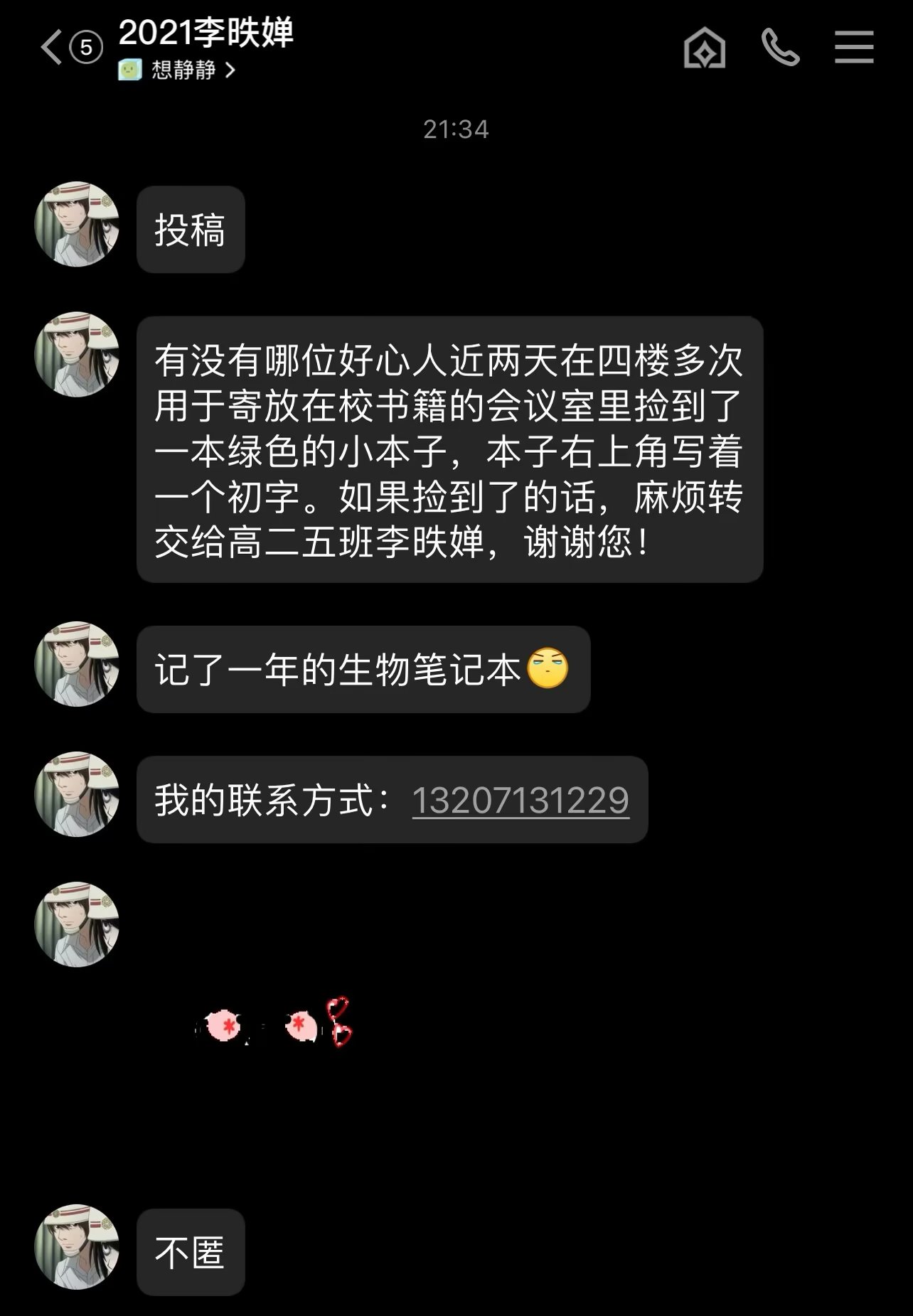Open the 想静静 status under the contact name
913x1316 pixels.
click(x=178, y=70)
